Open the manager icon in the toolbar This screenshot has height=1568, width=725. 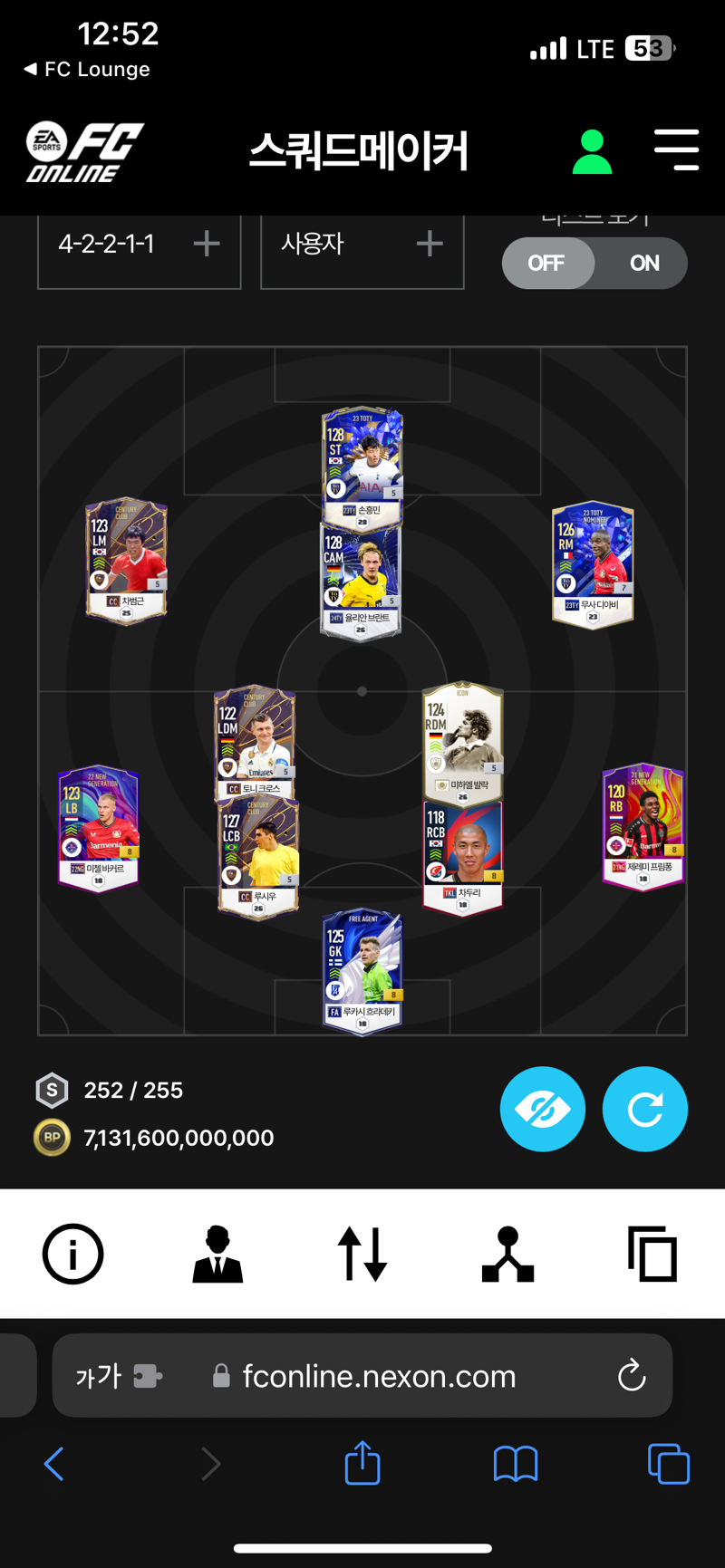(x=217, y=1254)
